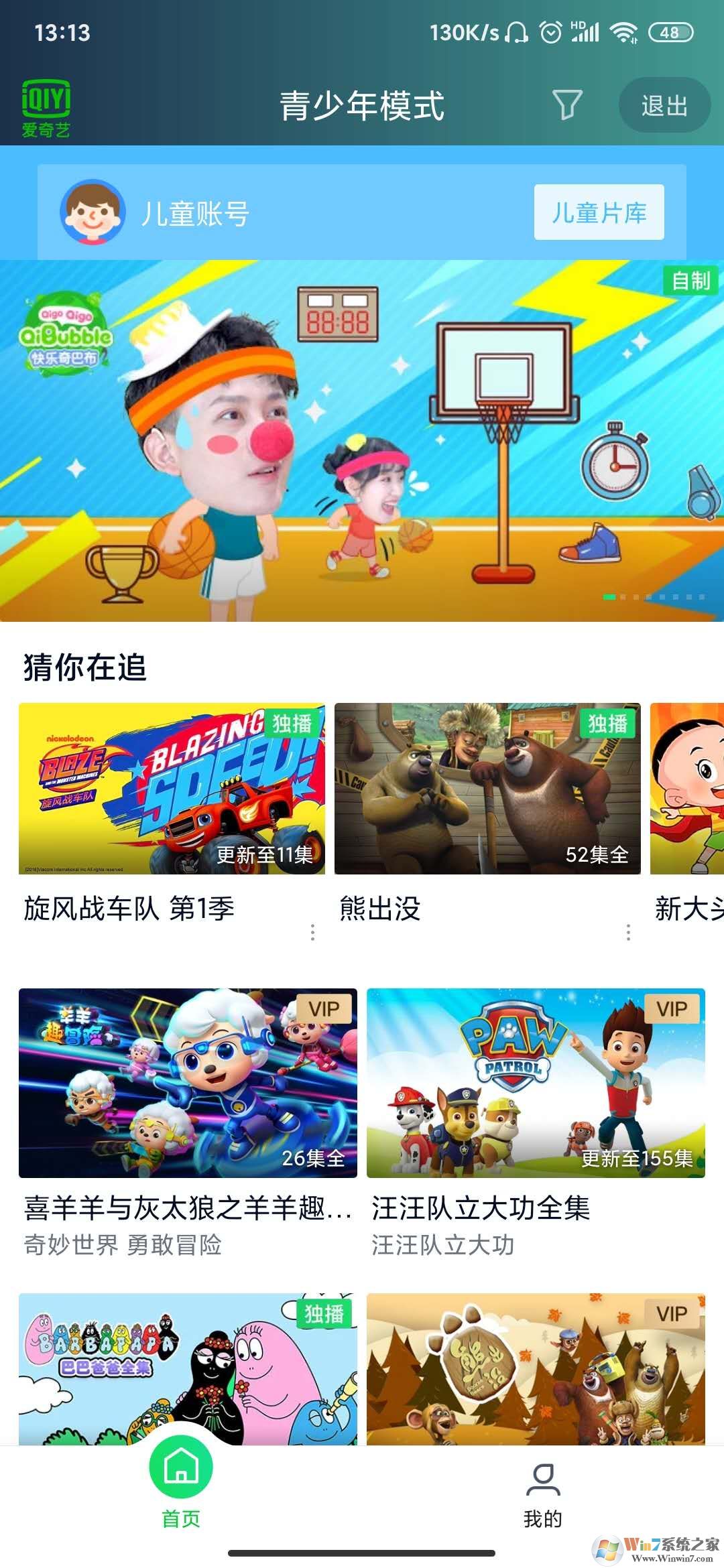The height and width of the screenshot is (1568, 724).
Task: Open more options for 旋风战车队 第1季
Action: tap(312, 932)
